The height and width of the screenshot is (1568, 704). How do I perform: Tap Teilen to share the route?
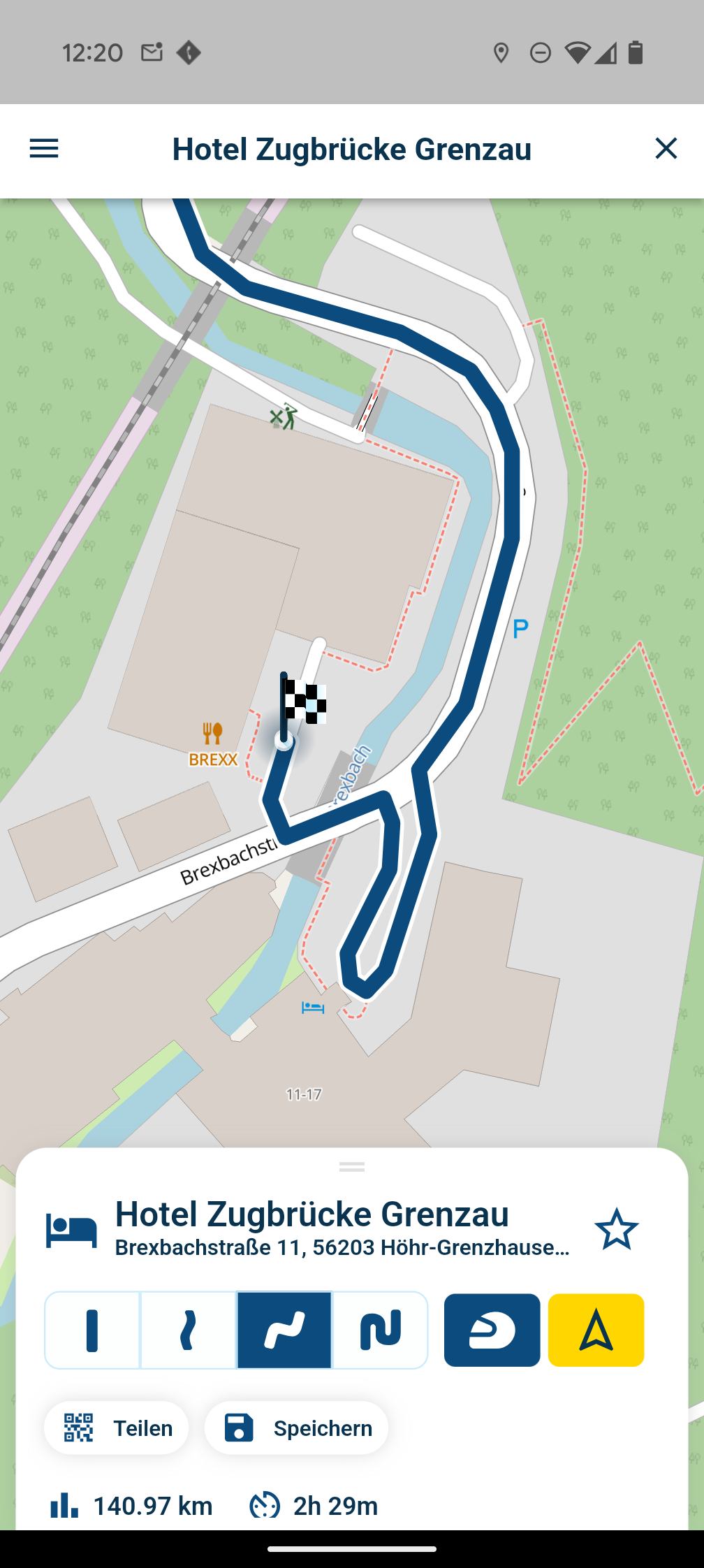pyautogui.click(x=117, y=1428)
